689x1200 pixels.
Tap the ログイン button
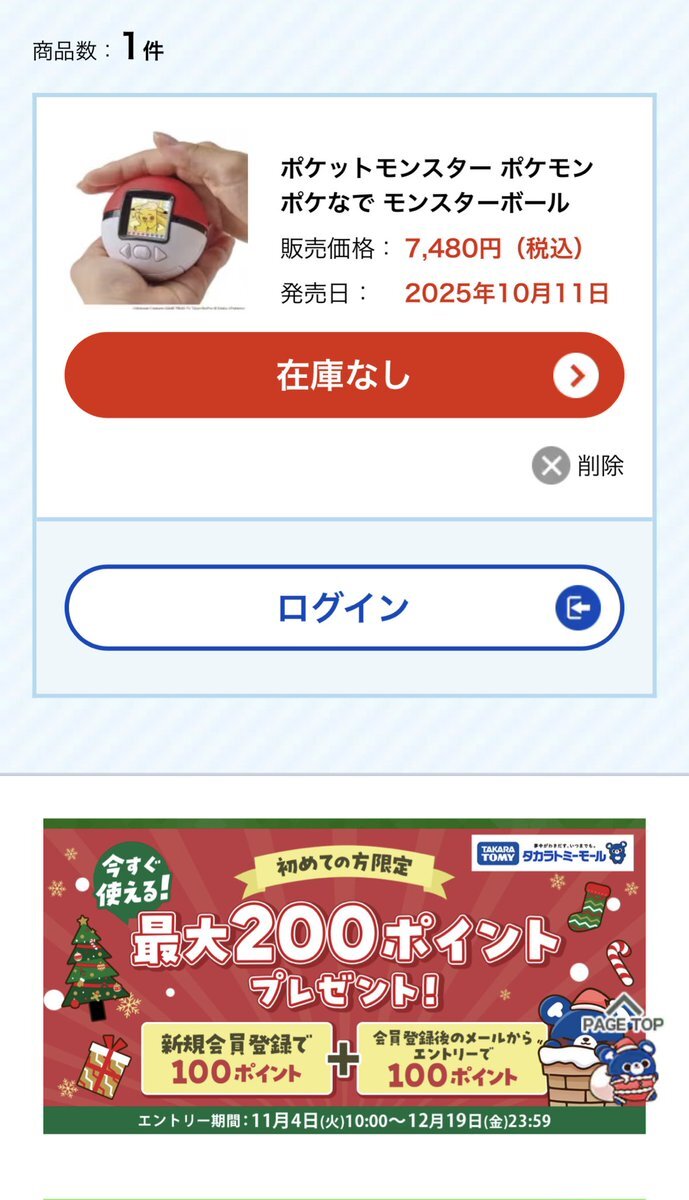click(344, 607)
